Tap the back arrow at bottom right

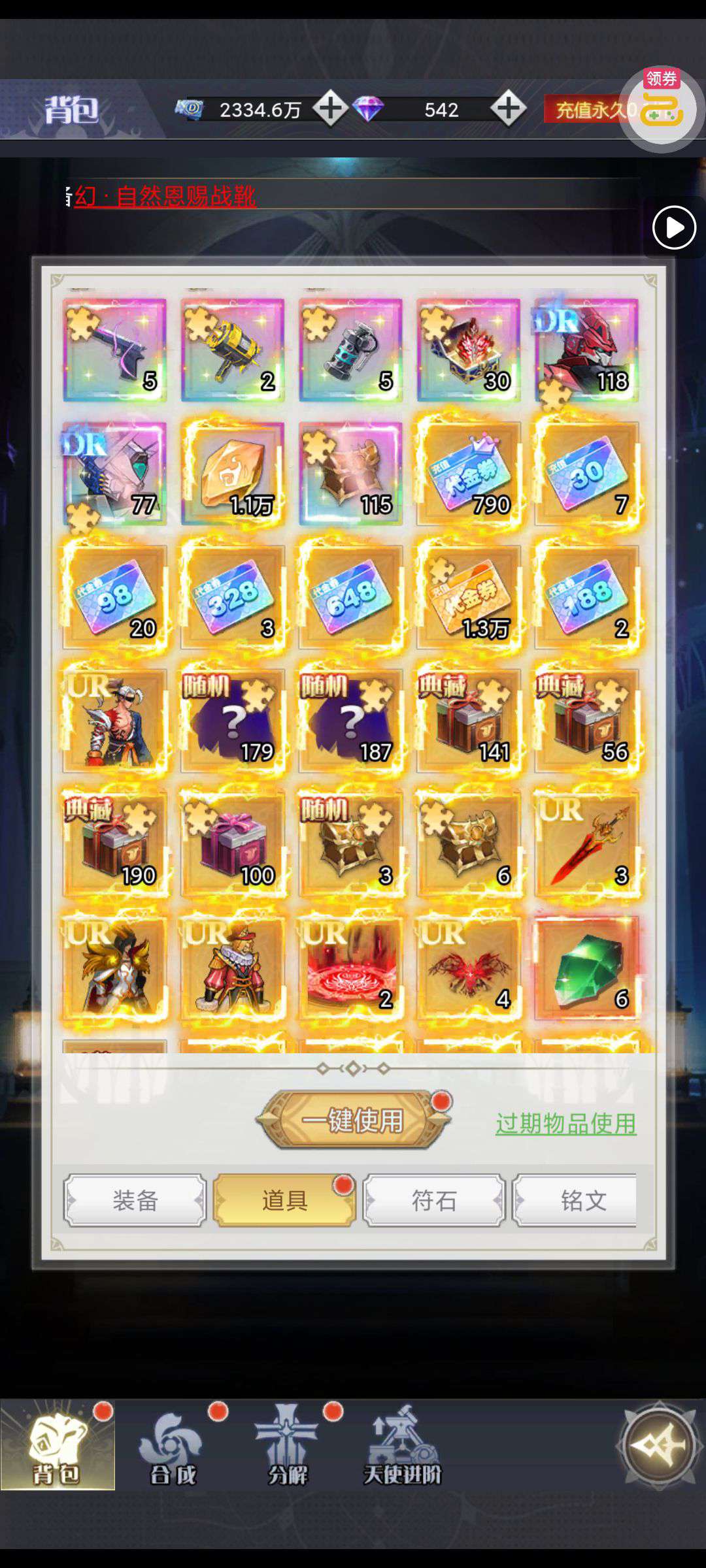click(x=659, y=1445)
